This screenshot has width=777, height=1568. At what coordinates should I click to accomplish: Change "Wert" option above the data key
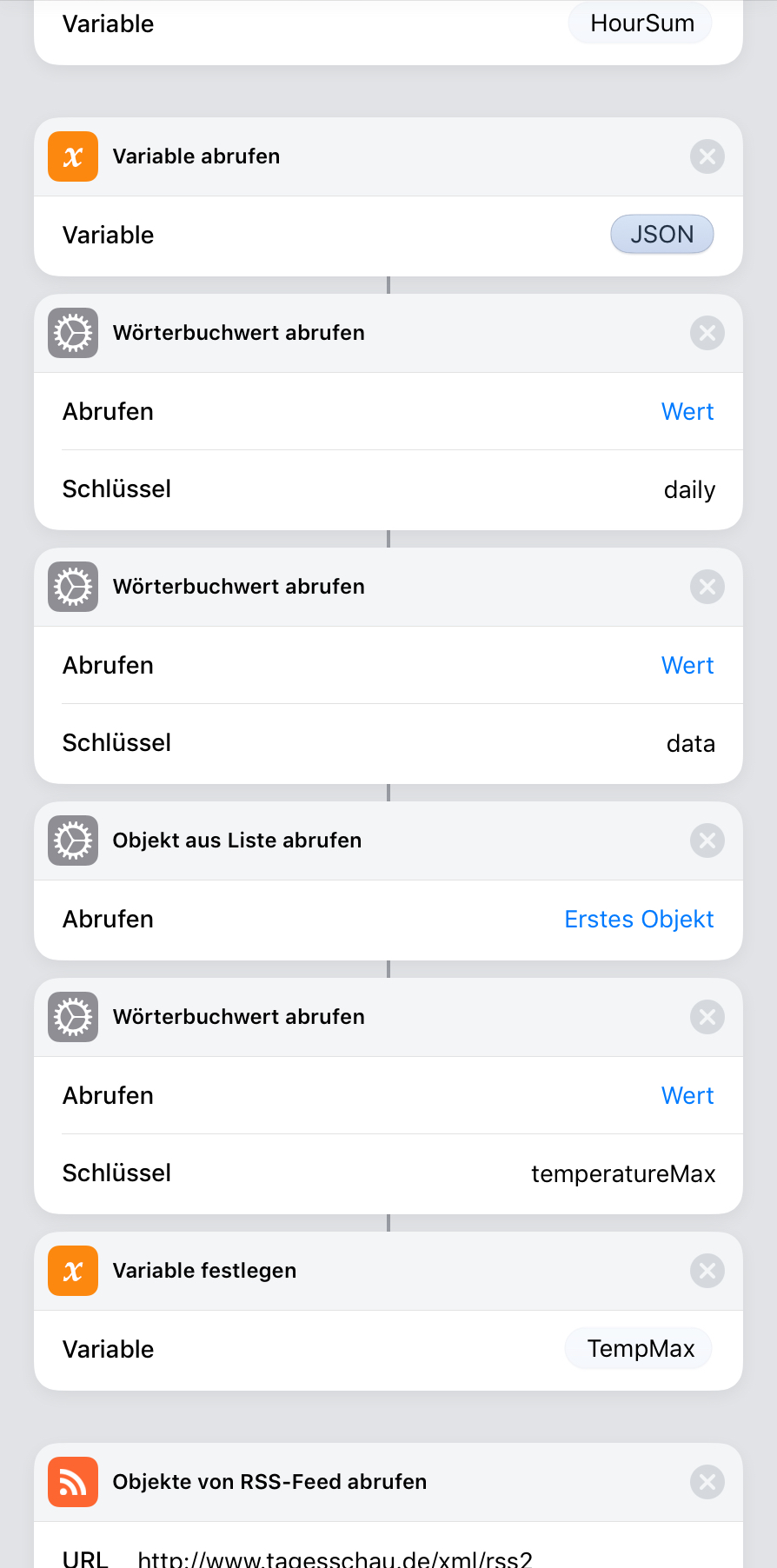coord(687,666)
